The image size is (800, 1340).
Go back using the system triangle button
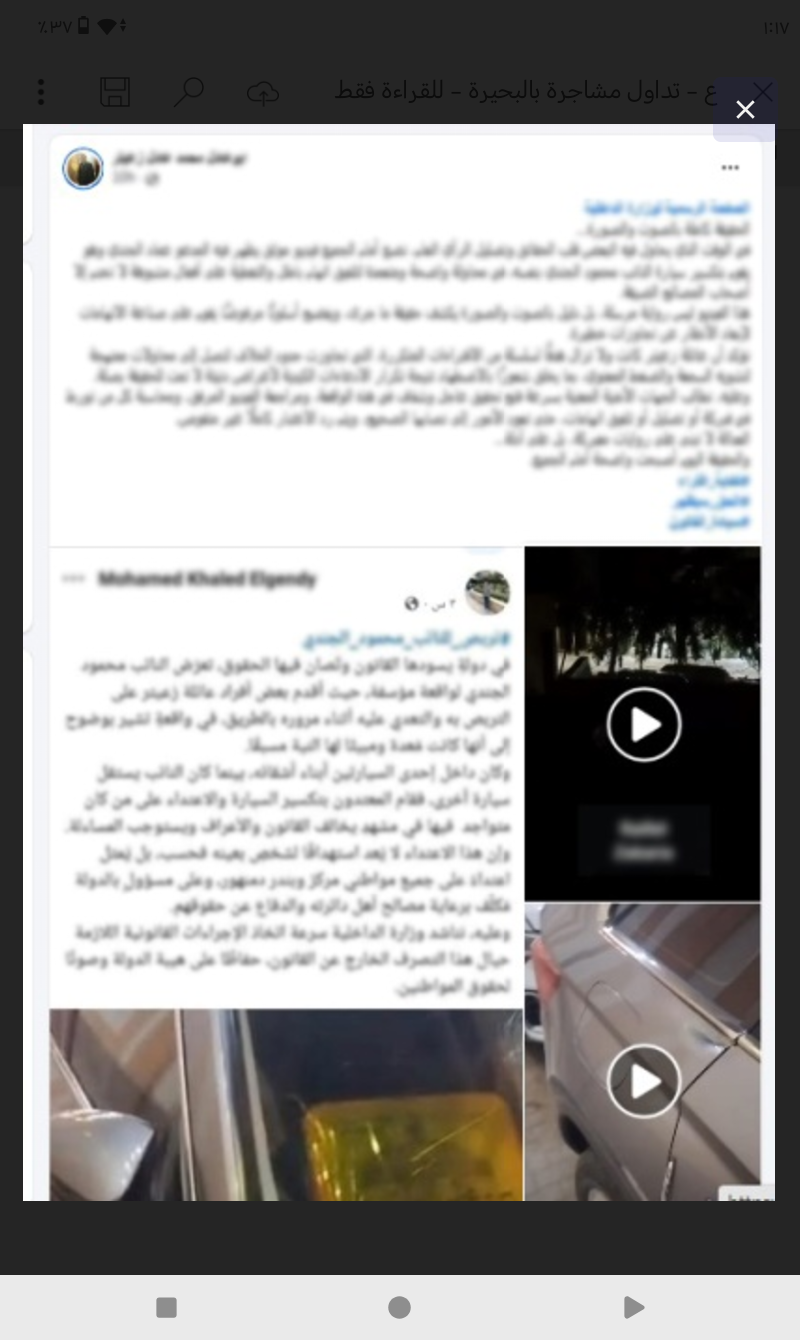click(x=633, y=1307)
